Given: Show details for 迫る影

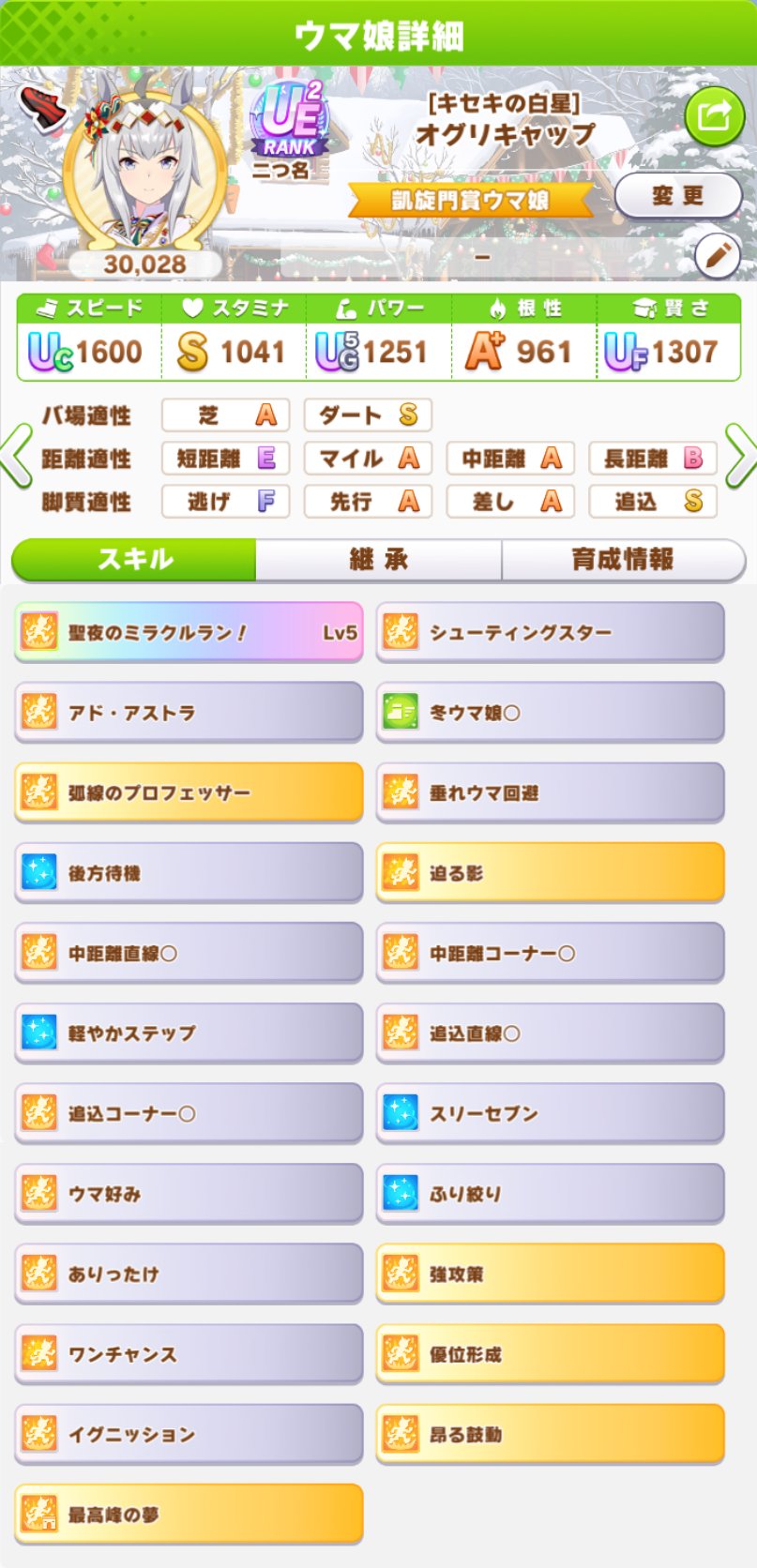Looking at the screenshot, I should pyautogui.click(x=551, y=873).
